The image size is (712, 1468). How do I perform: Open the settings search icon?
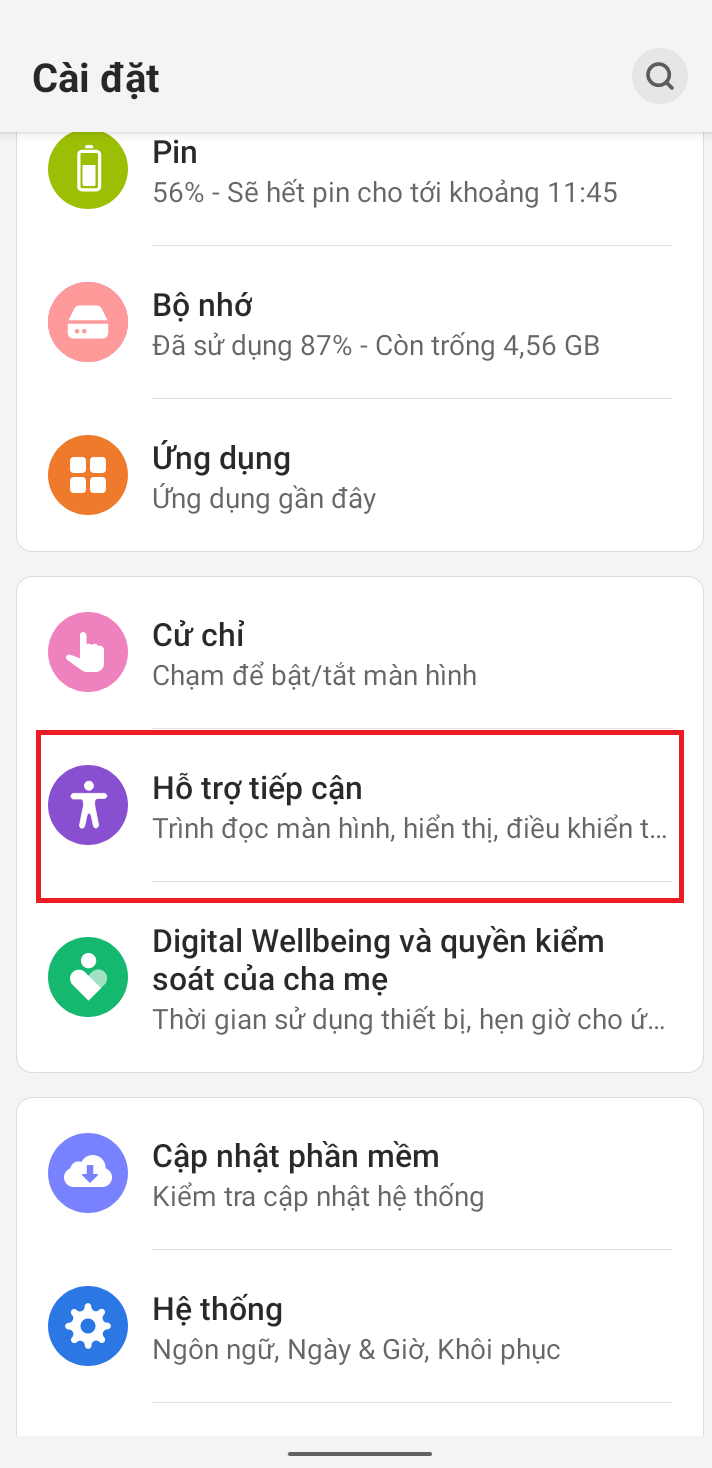(660, 76)
